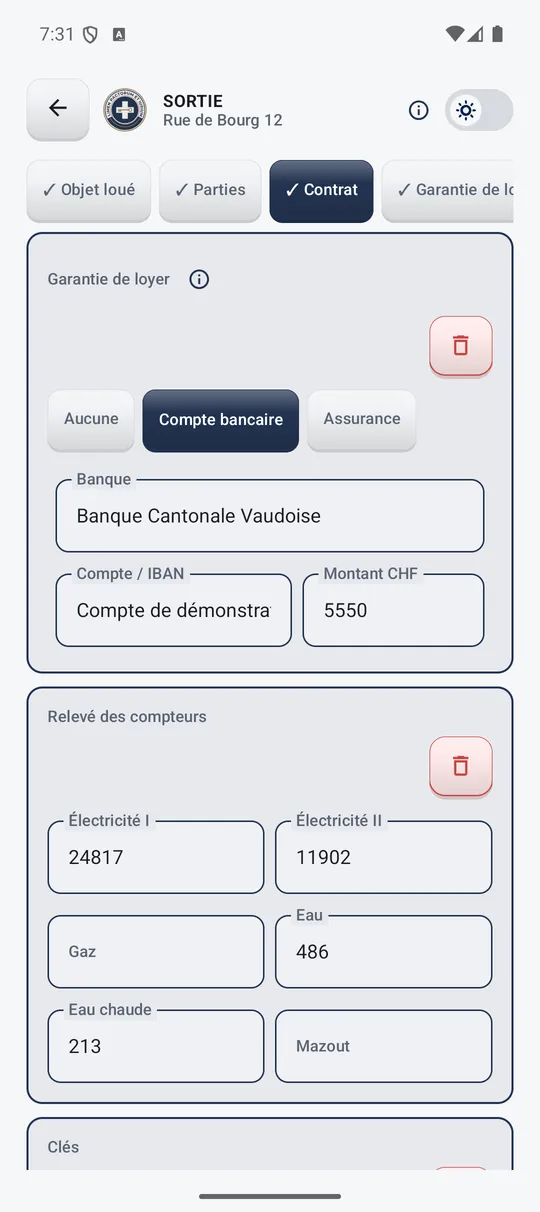Tap the empty Gaz field
Screen dimensions: 540x1212
pos(156,951)
